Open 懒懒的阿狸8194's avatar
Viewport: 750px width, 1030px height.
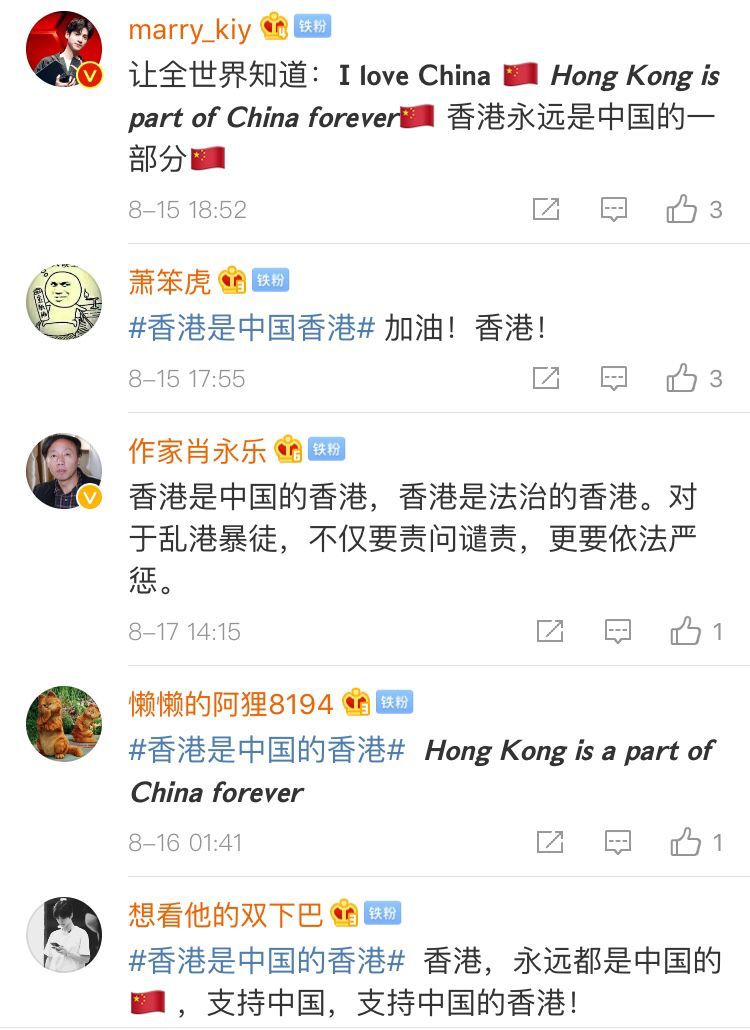pyautogui.click(x=63, y=723)
